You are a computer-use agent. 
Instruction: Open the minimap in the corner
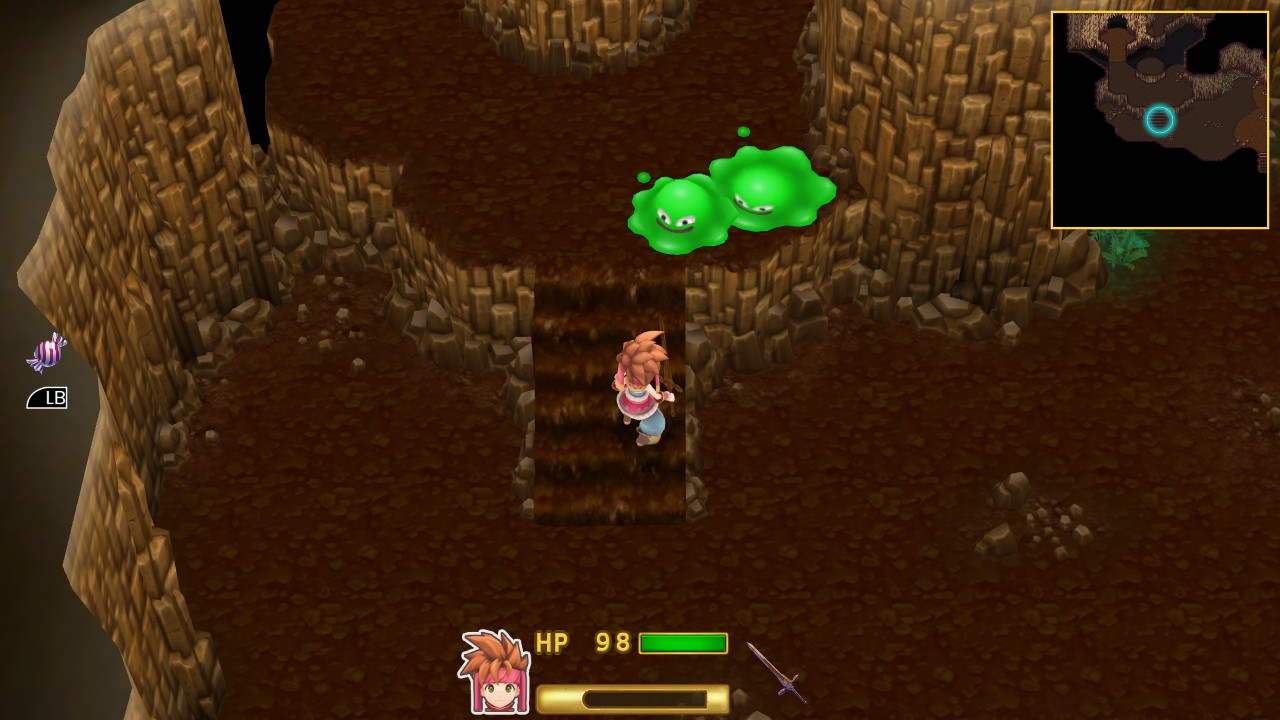(x=1159, y=120)
